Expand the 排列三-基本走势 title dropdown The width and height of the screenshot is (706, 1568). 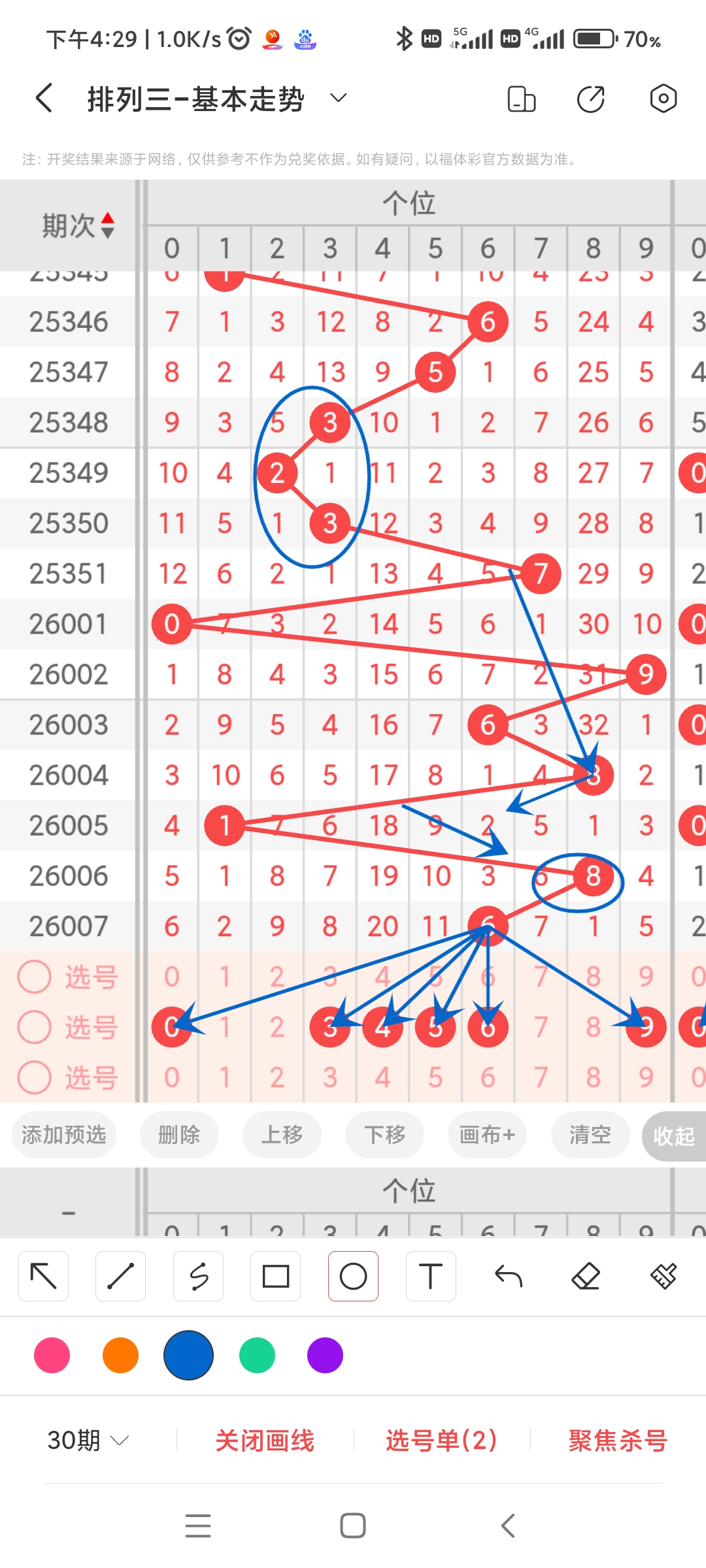click(x=338, y=99)
